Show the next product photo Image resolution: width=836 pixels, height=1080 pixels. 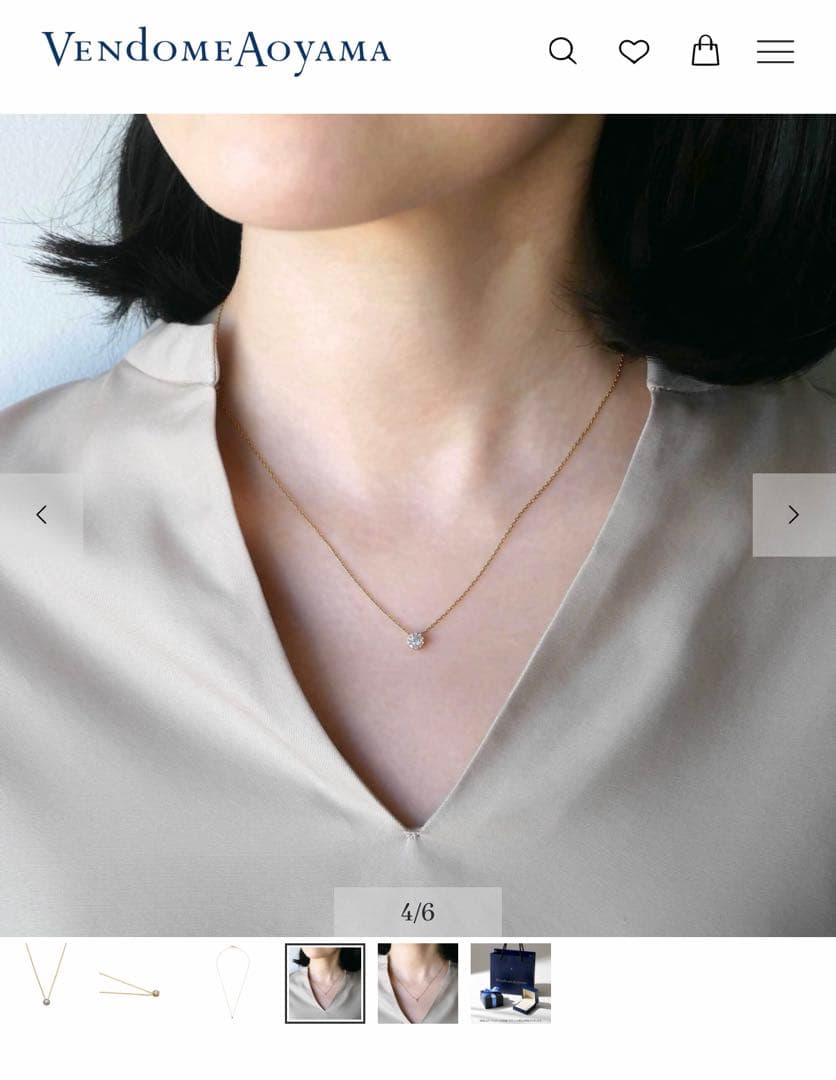793,515
